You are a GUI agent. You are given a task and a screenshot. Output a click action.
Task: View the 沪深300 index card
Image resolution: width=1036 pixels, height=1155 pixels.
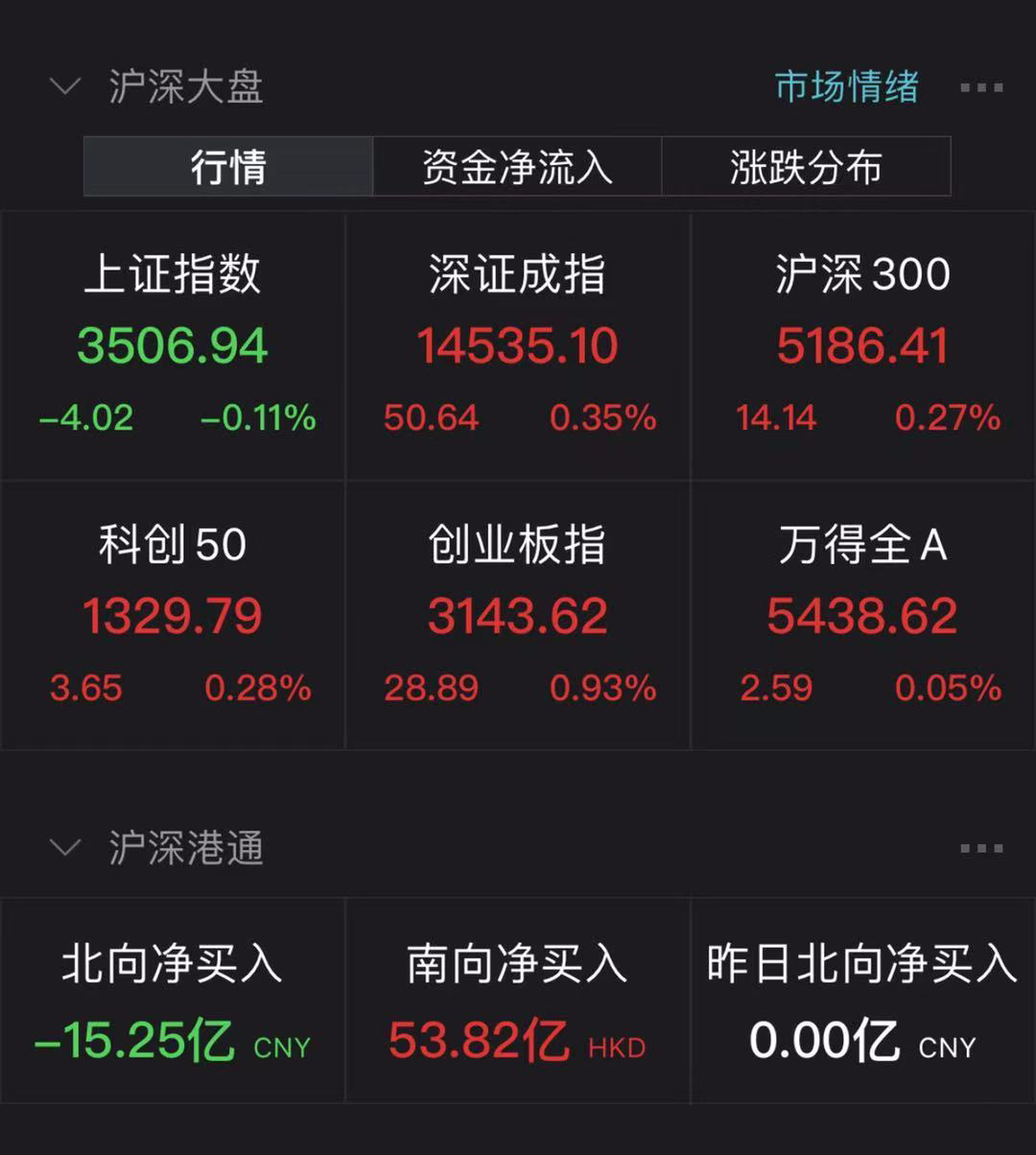pos(863,346)
